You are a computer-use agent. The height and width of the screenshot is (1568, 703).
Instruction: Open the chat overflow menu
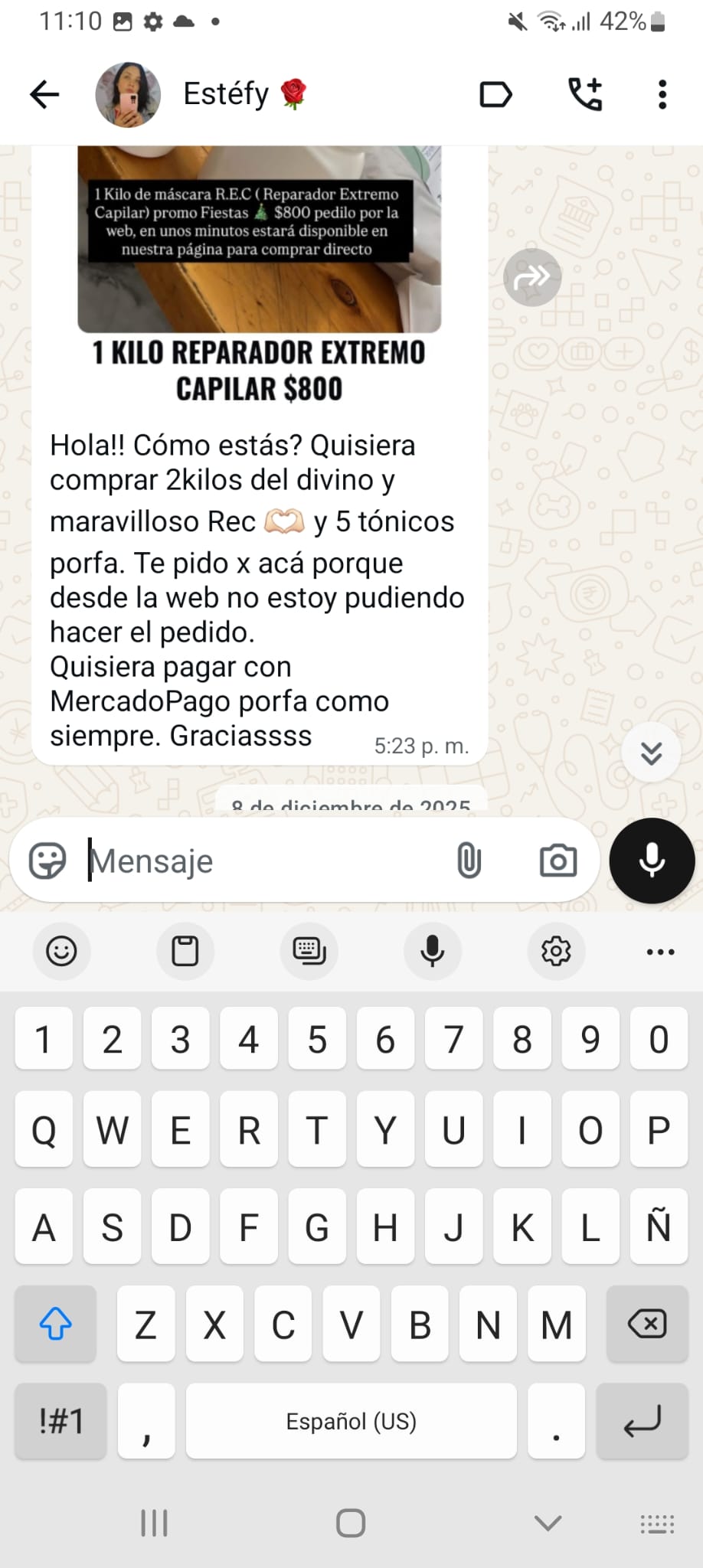662,95
